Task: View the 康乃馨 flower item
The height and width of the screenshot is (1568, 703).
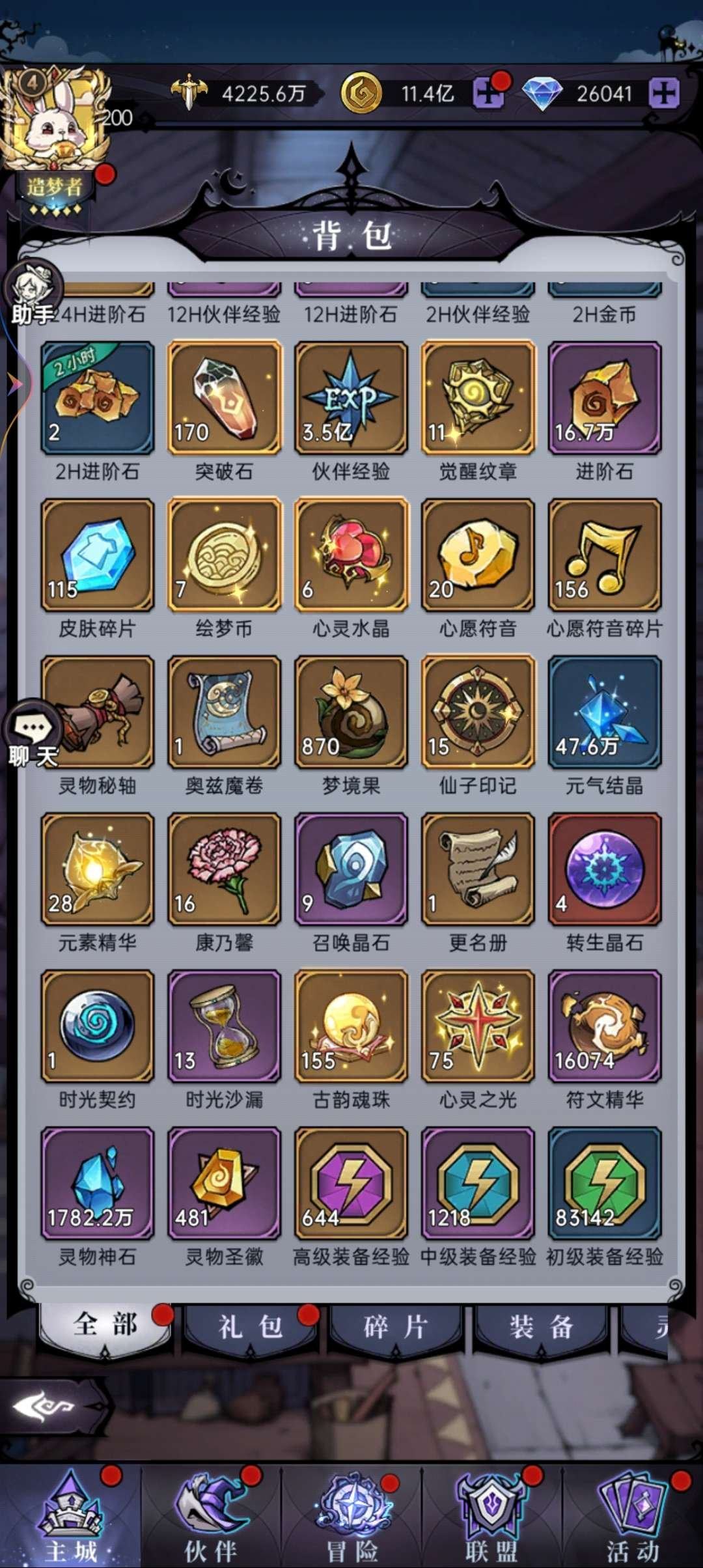Action: 225,869
